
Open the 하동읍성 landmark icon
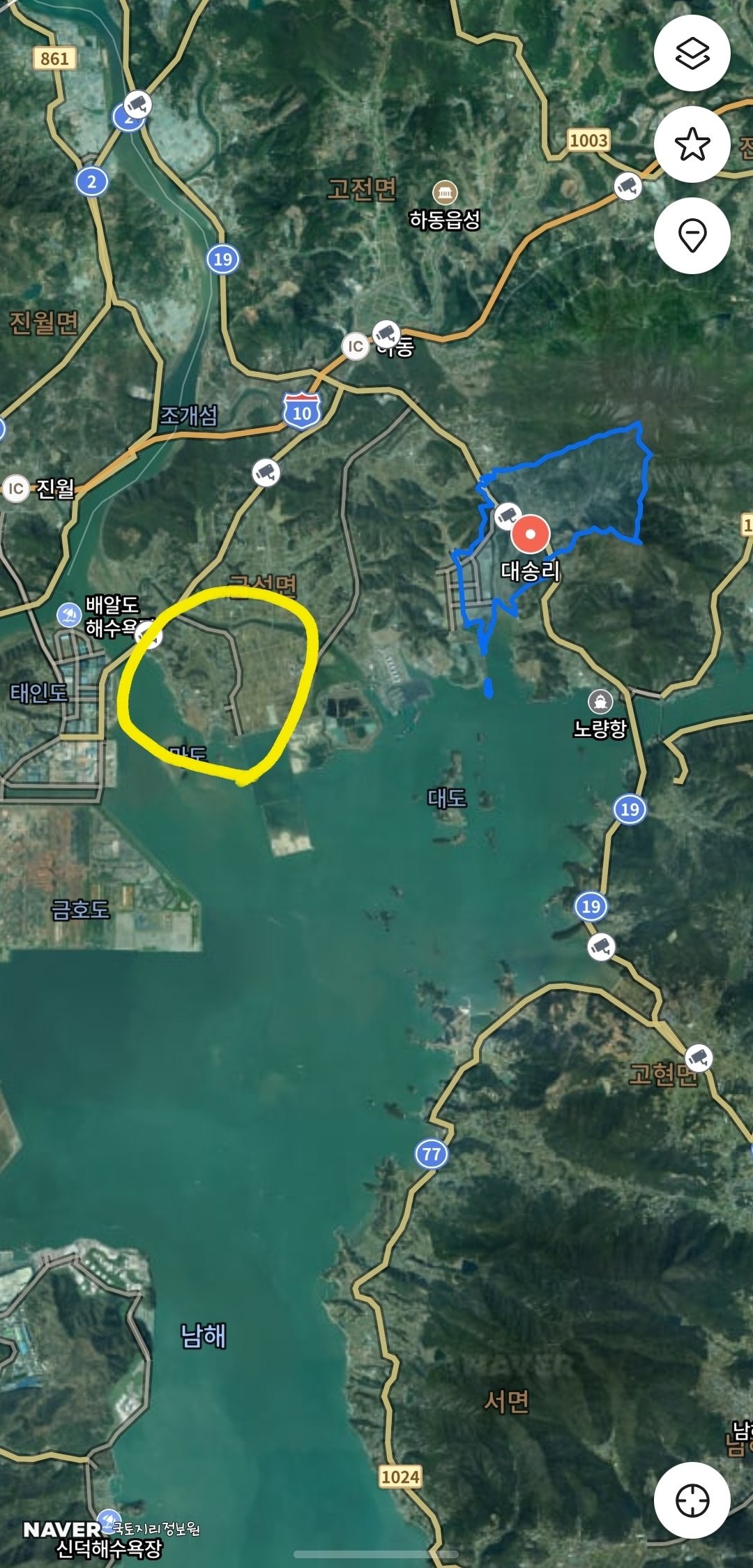click(445, 193)
